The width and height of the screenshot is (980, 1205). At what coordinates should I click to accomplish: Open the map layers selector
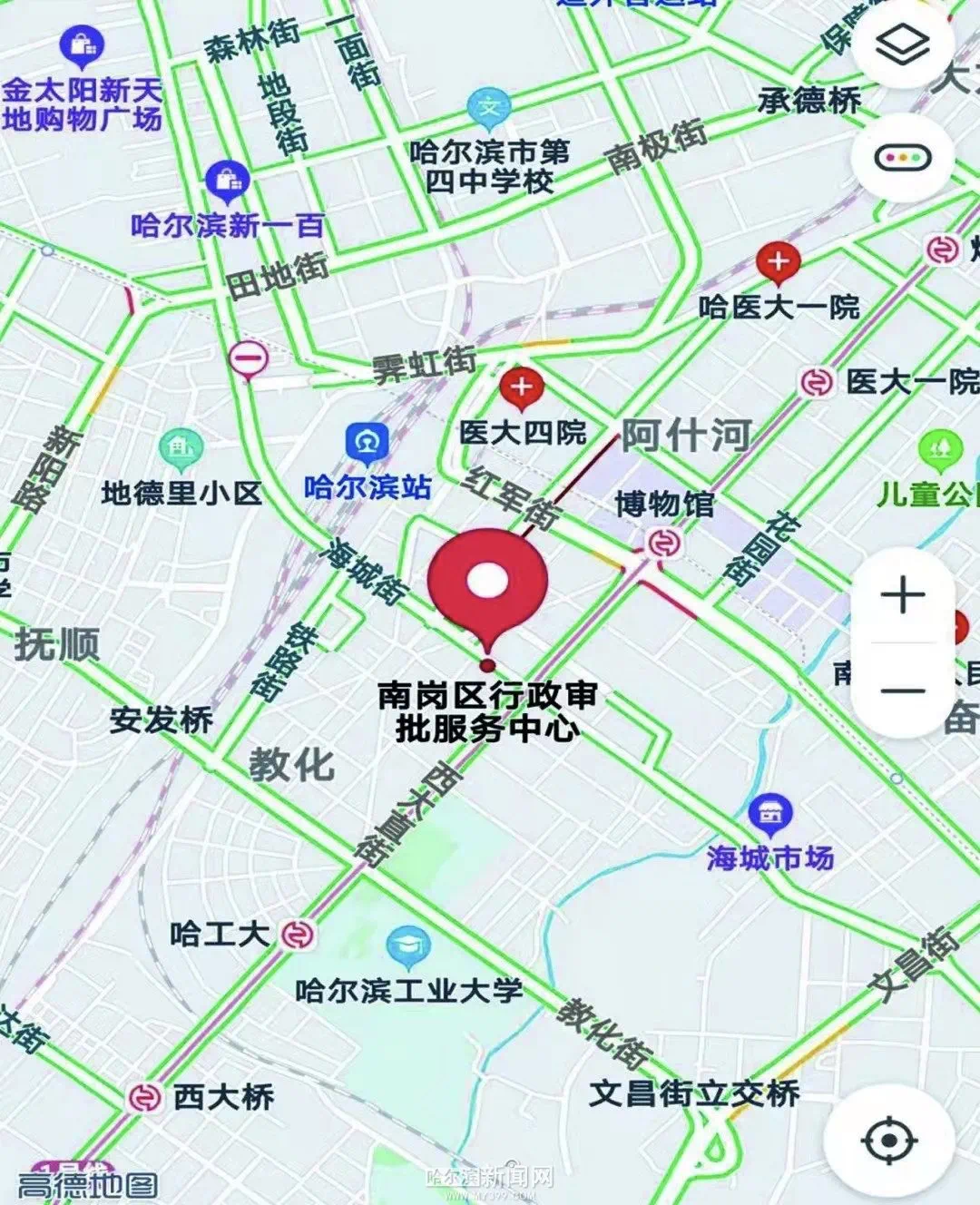(x=903, y=44)
